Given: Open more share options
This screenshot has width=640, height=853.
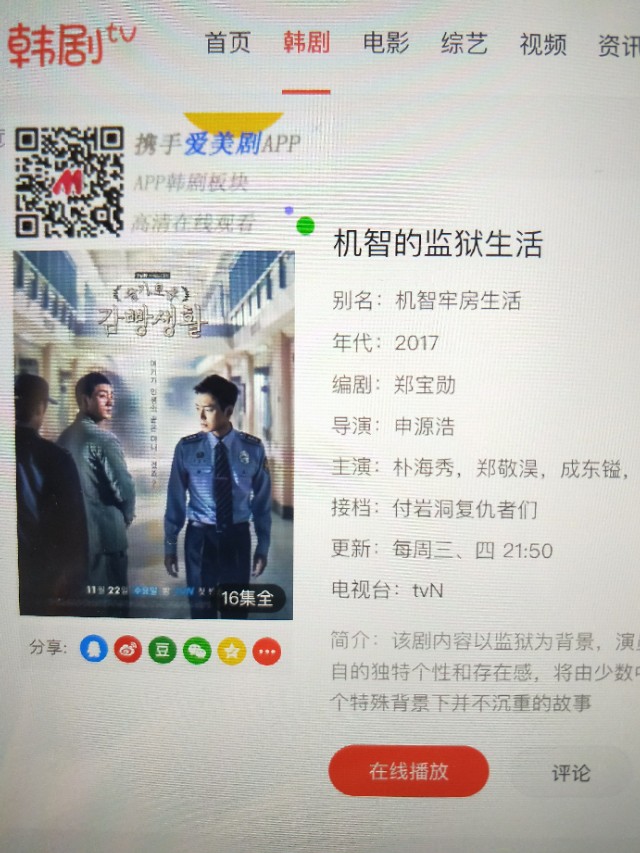Looking at the screenshot, I should click(266, 653).
